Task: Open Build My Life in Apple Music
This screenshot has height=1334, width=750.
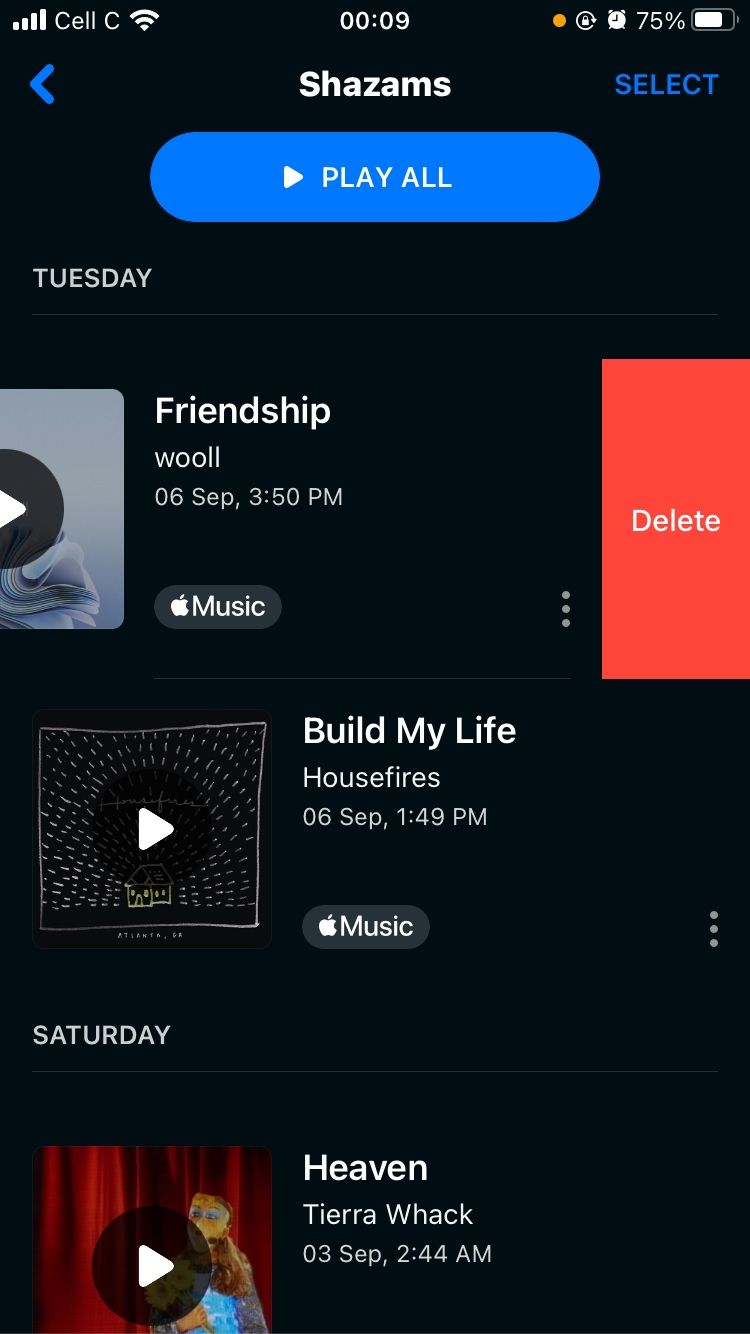Action: tap(366, 926)
